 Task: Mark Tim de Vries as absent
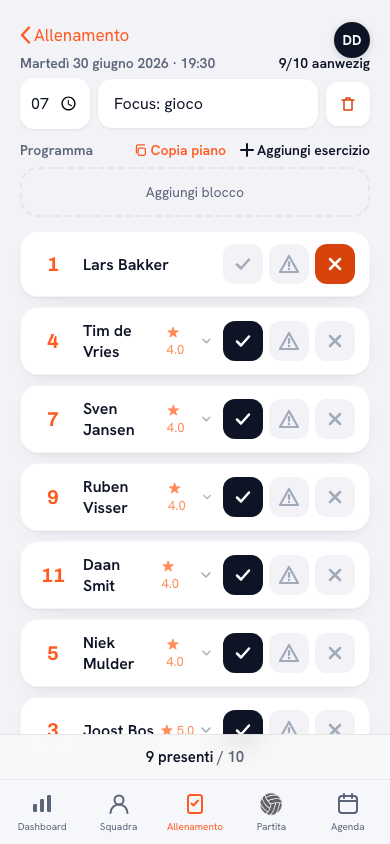(x=335, y=341)
